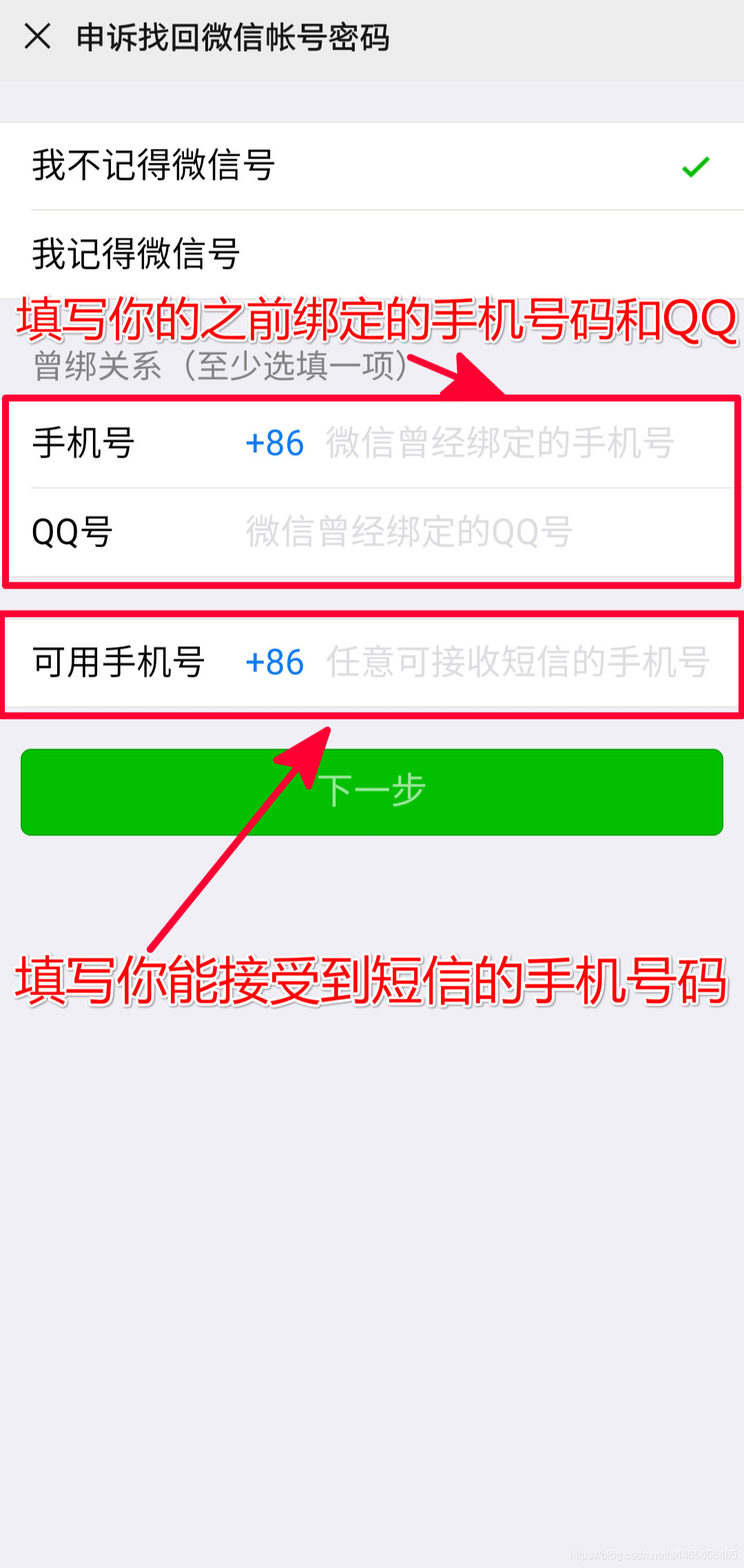Tap the 手机号 bound phone number field
Image resolution: width=744 pixels, height=1568 pixels.
pos(499,442)
